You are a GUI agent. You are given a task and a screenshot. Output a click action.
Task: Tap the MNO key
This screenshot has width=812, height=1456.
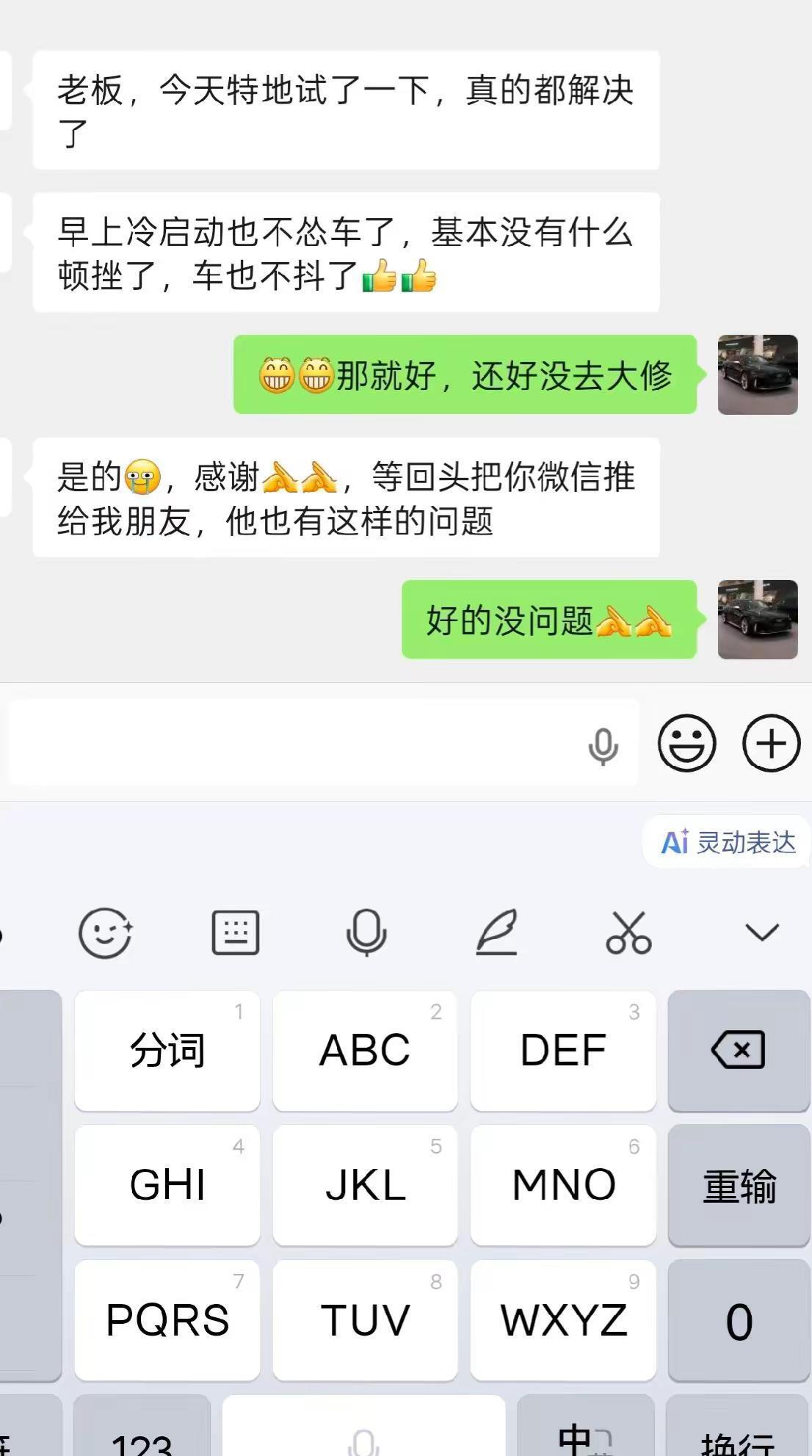[x=563, y=1184]
